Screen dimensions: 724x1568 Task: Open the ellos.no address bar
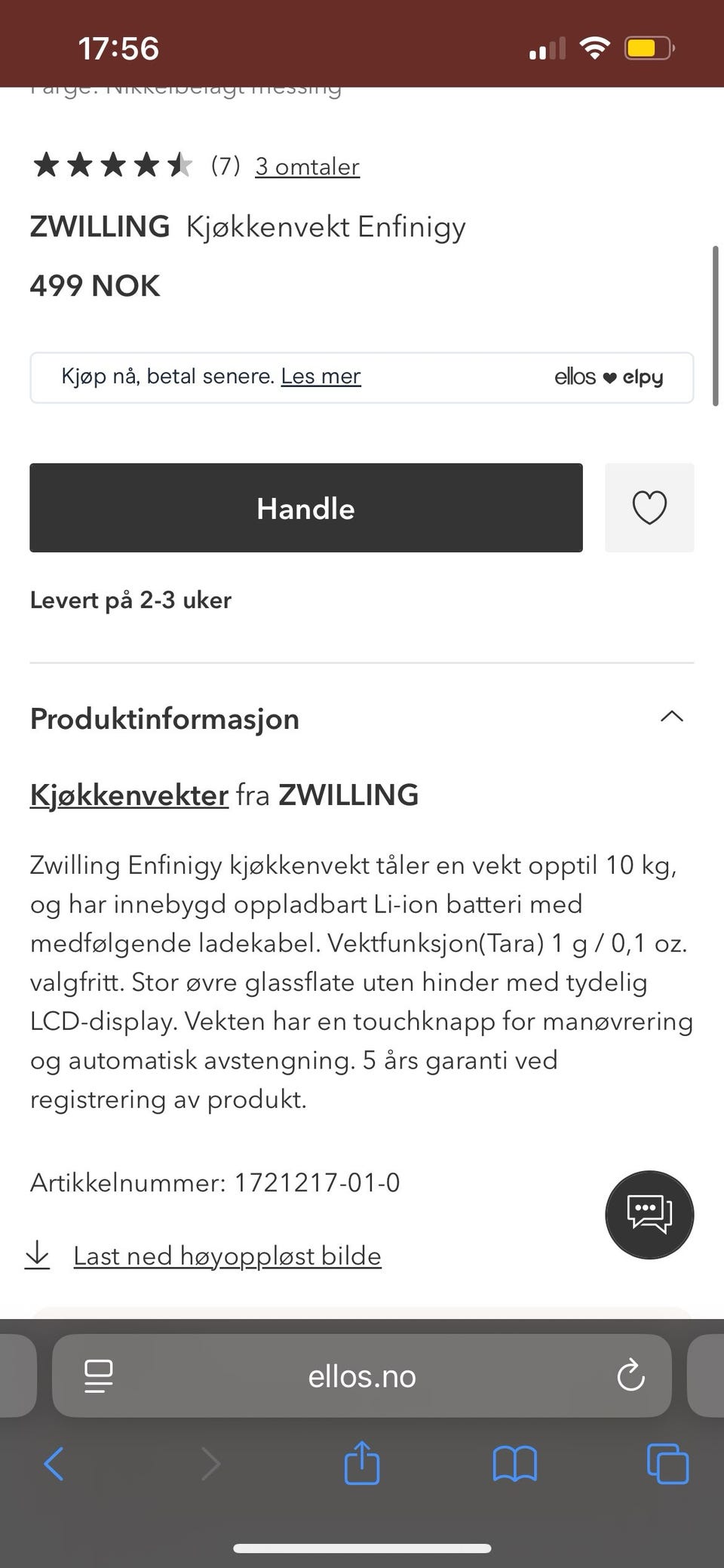click(362, 1376)
